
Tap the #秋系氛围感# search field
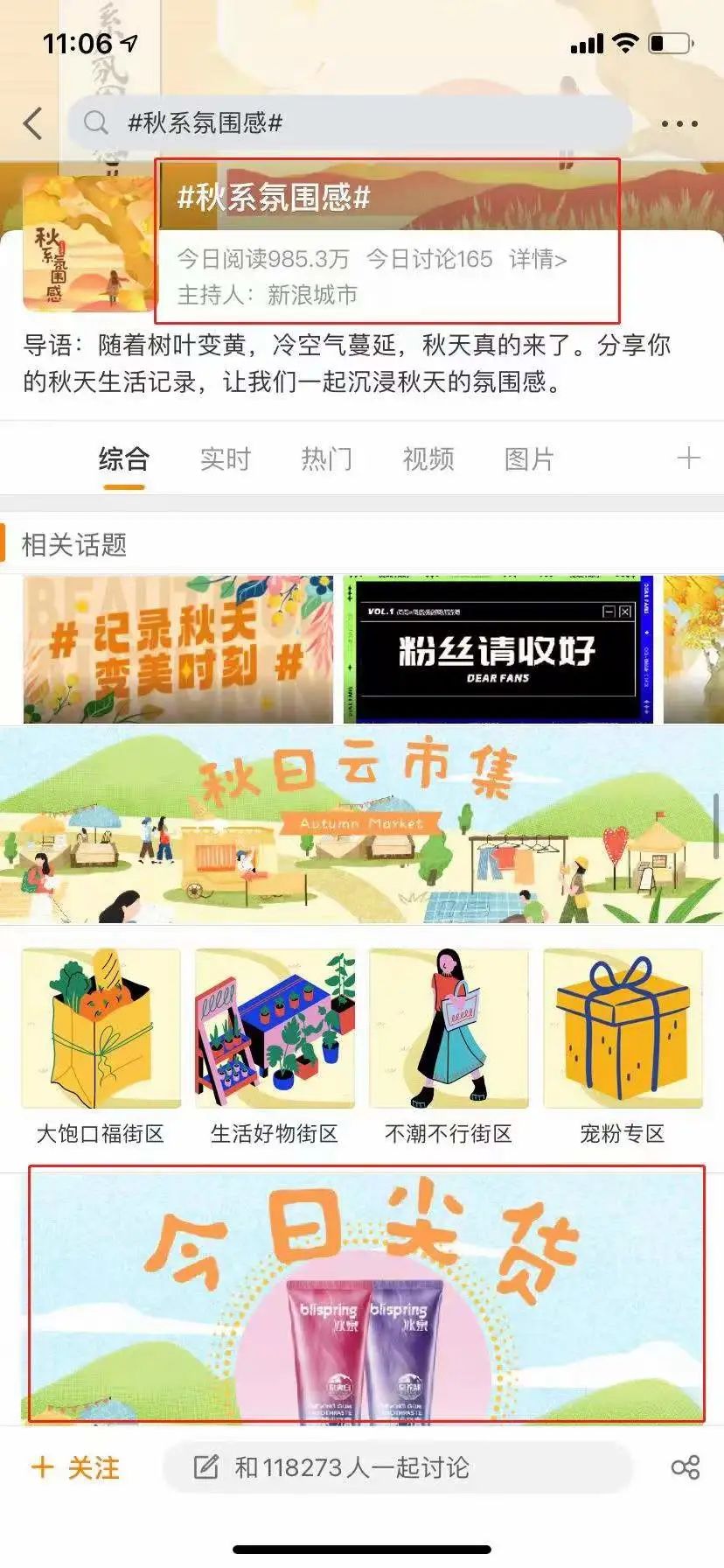(x=350, y=123)
